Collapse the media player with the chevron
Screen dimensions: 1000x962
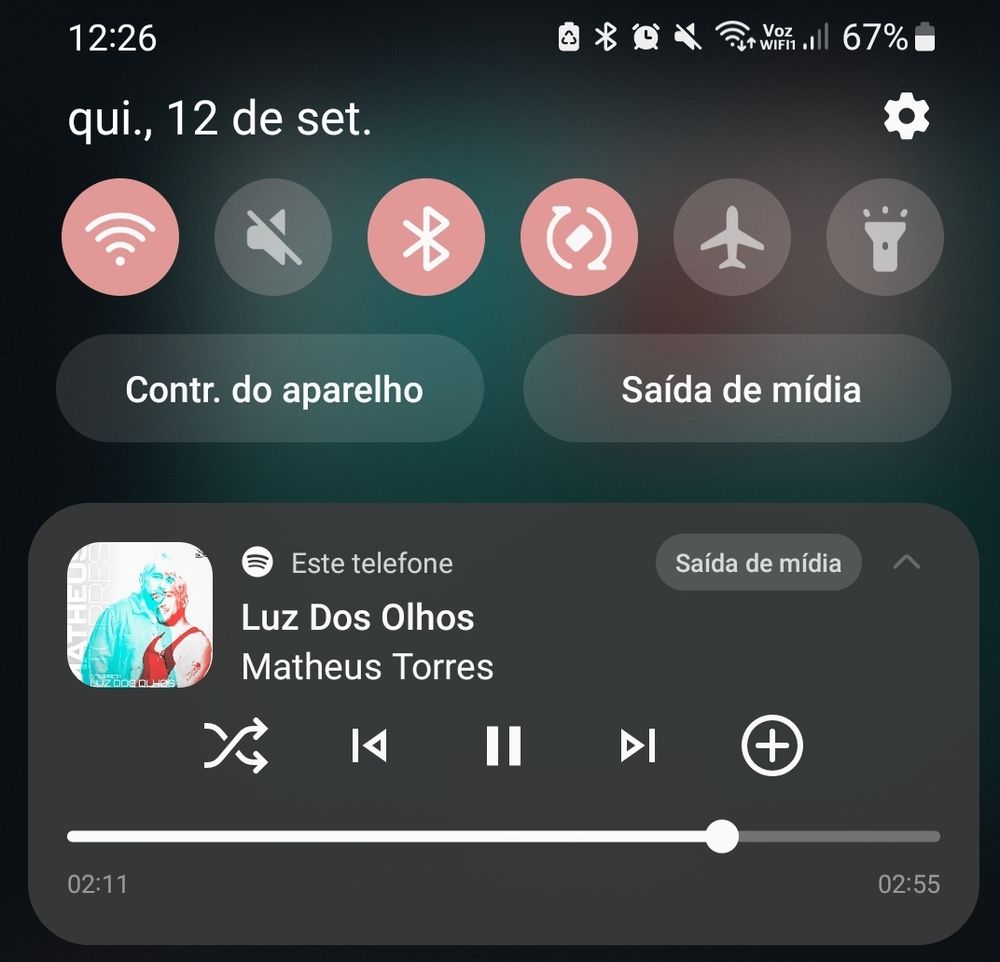click(906, 562)
